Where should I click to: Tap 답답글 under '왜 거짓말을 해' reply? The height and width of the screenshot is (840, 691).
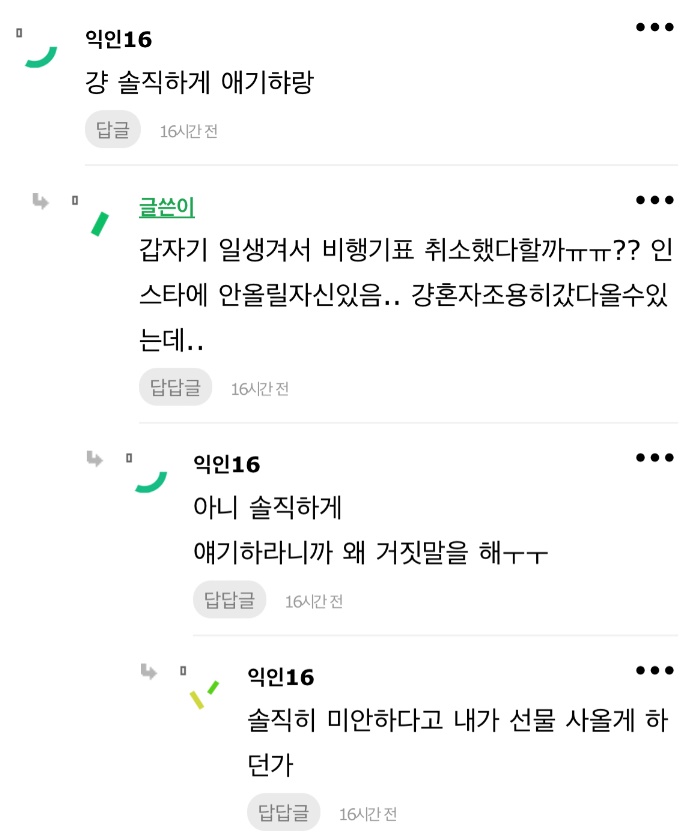(x=229, y=600)
